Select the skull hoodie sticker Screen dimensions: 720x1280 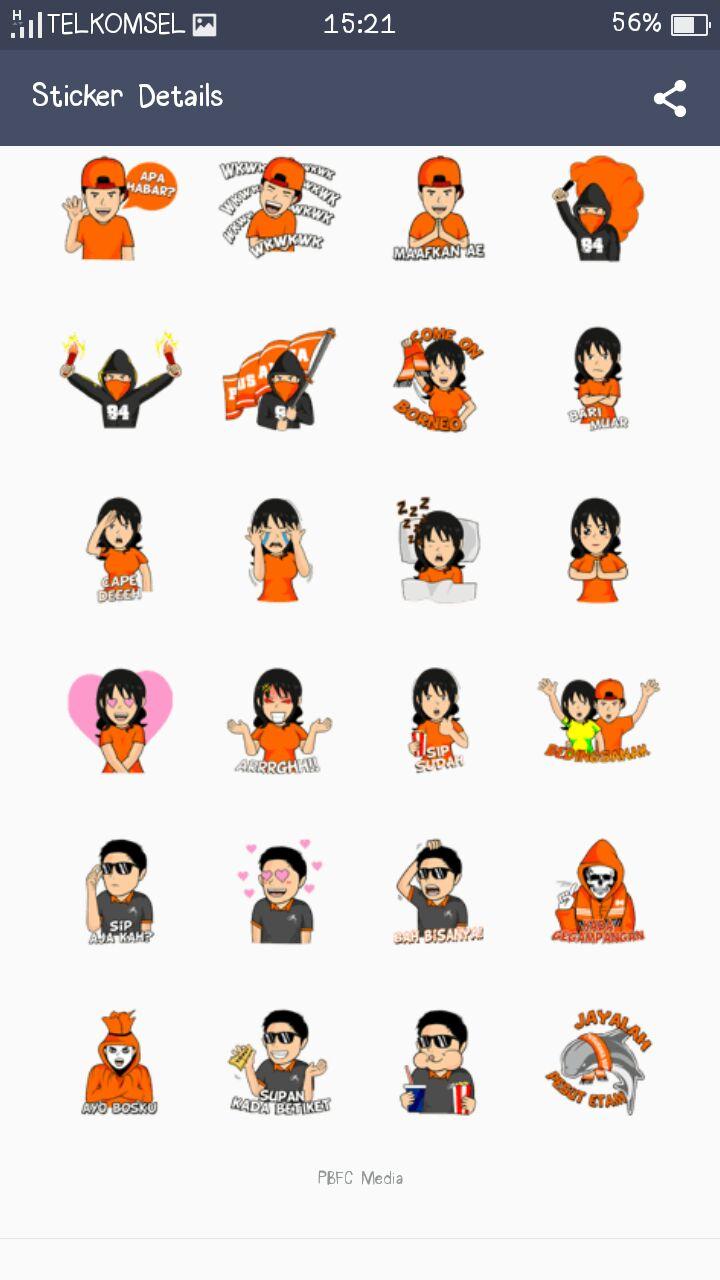click(x=599, y=892)
